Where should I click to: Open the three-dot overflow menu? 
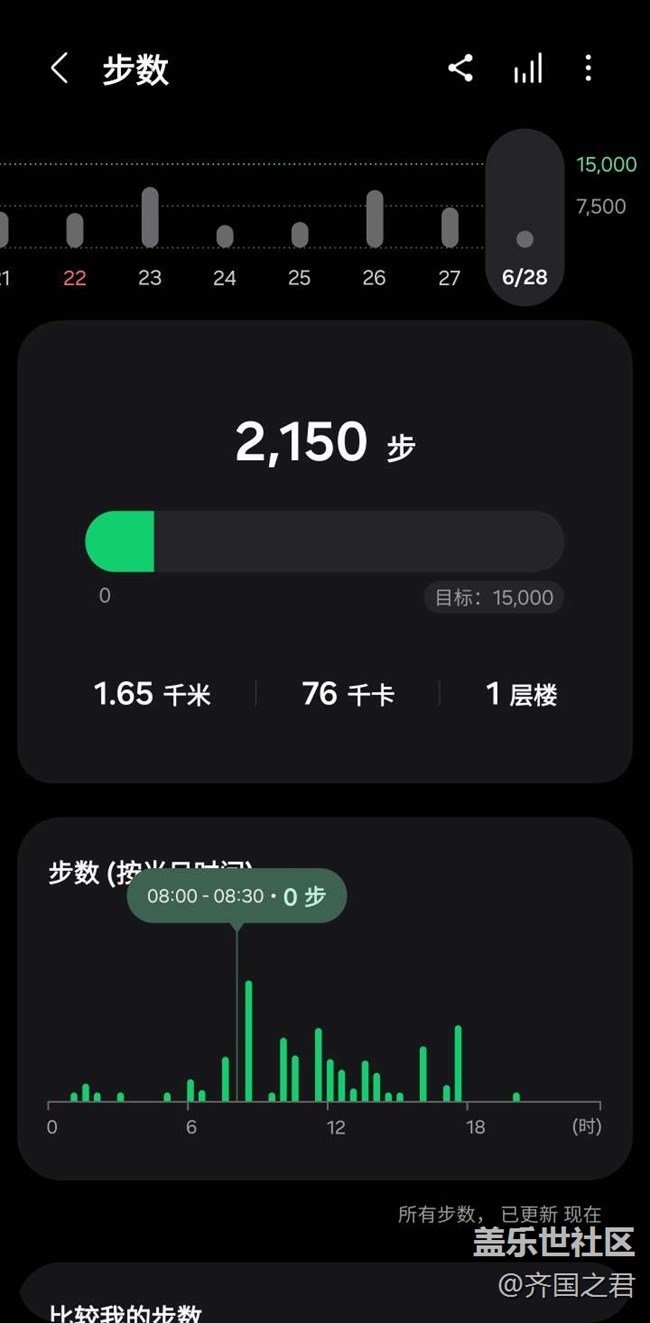click(588, 69)
